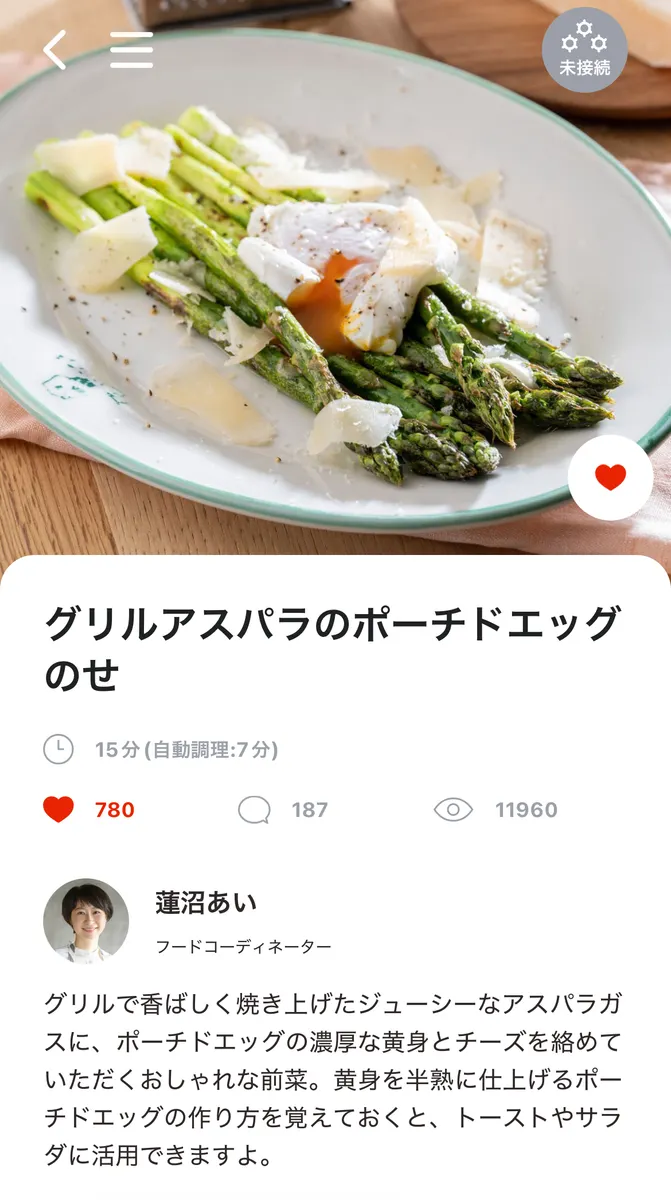
Task: Toggle the favorite heart on the photo
Action: (x=610, y=478)
